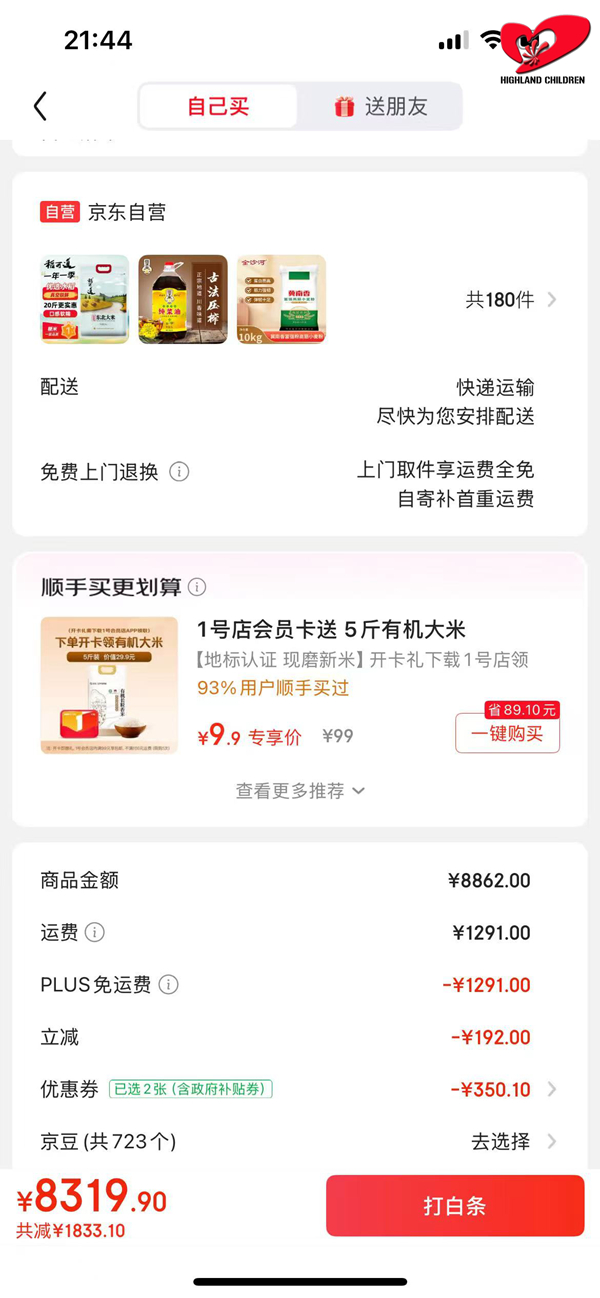Viewport: 600px width, 1298px height.
Task: Expand 查看更多推荐
Action: pyautogui.click(x=300, y=791)
